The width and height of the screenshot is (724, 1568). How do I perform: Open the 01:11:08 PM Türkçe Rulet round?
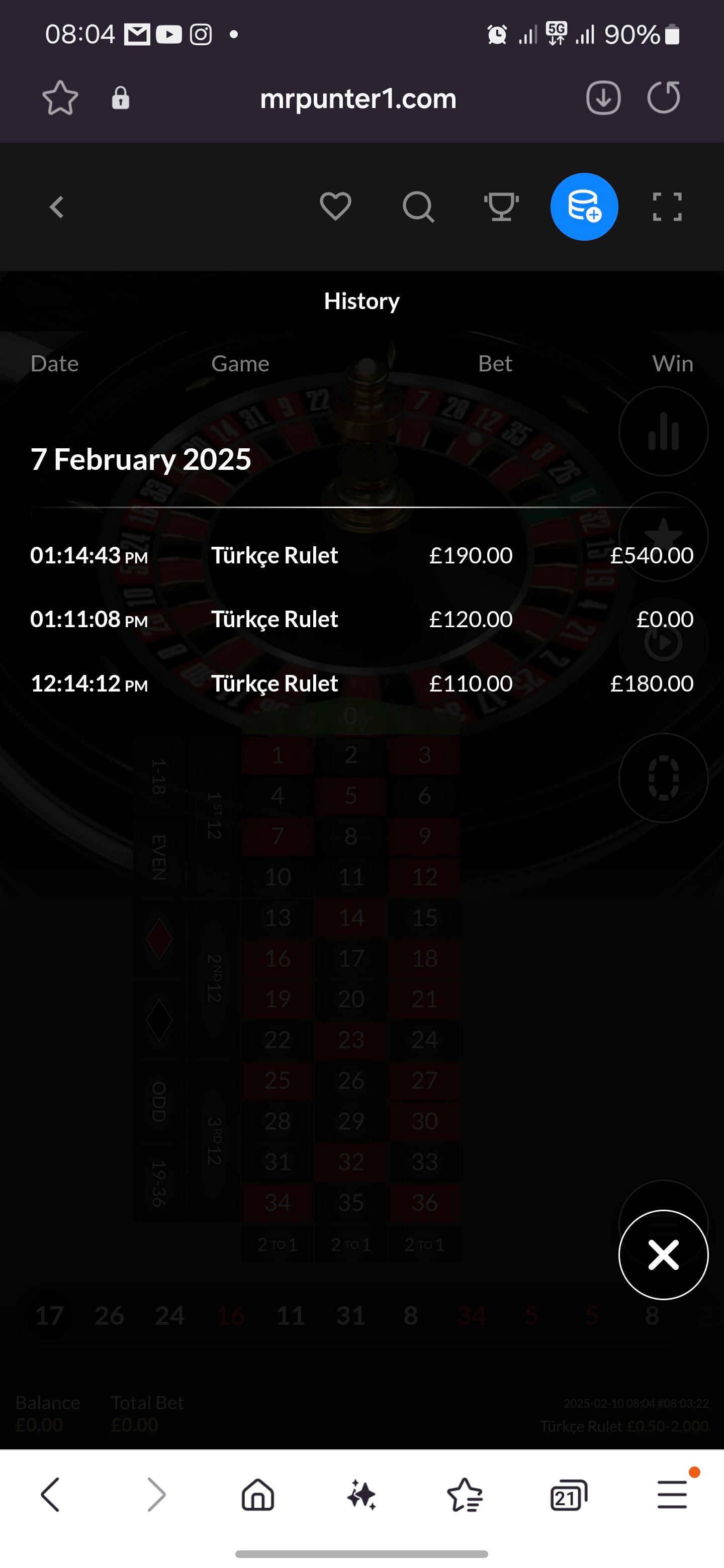point(361,619)
